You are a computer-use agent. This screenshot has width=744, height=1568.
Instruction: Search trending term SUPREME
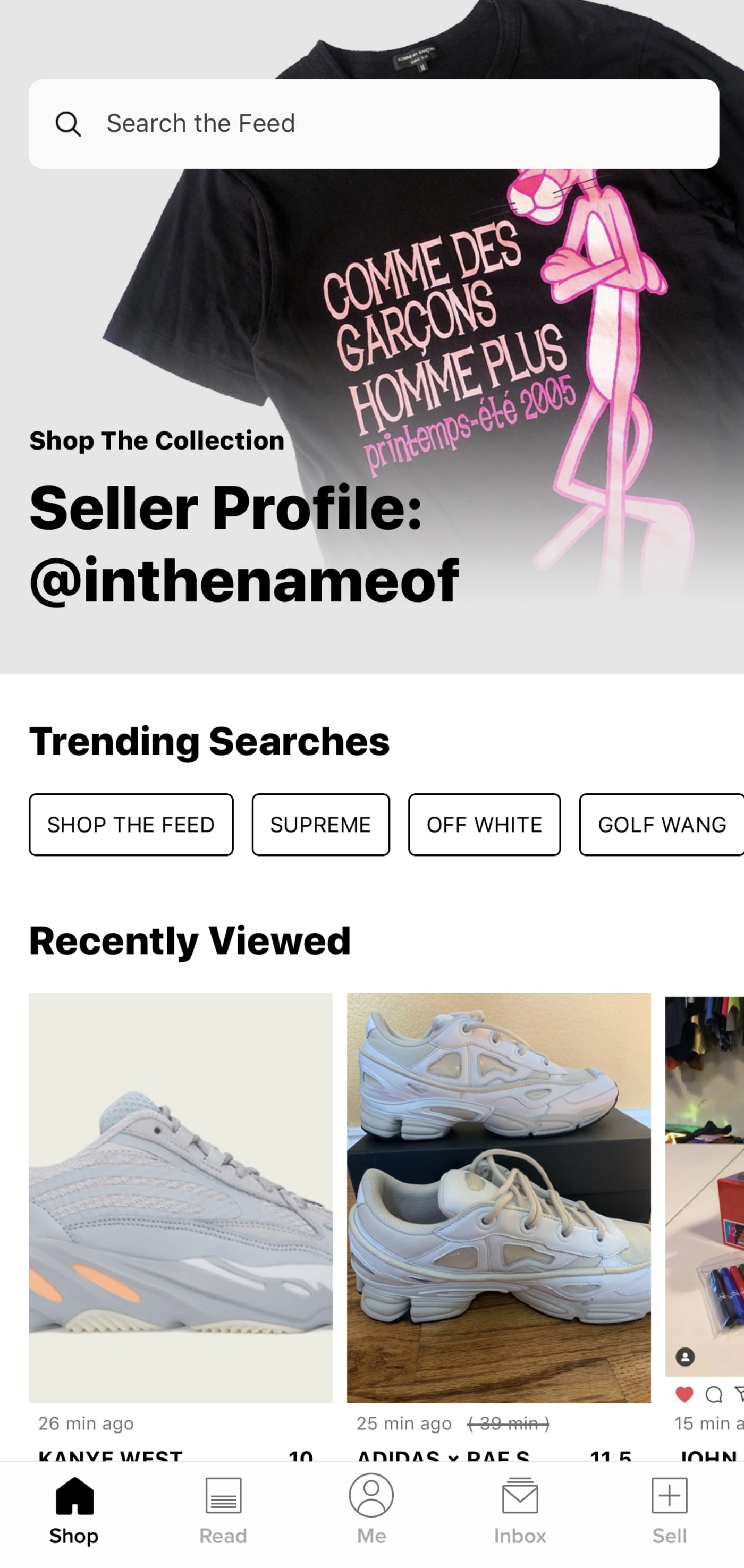(x=320, y=825)
